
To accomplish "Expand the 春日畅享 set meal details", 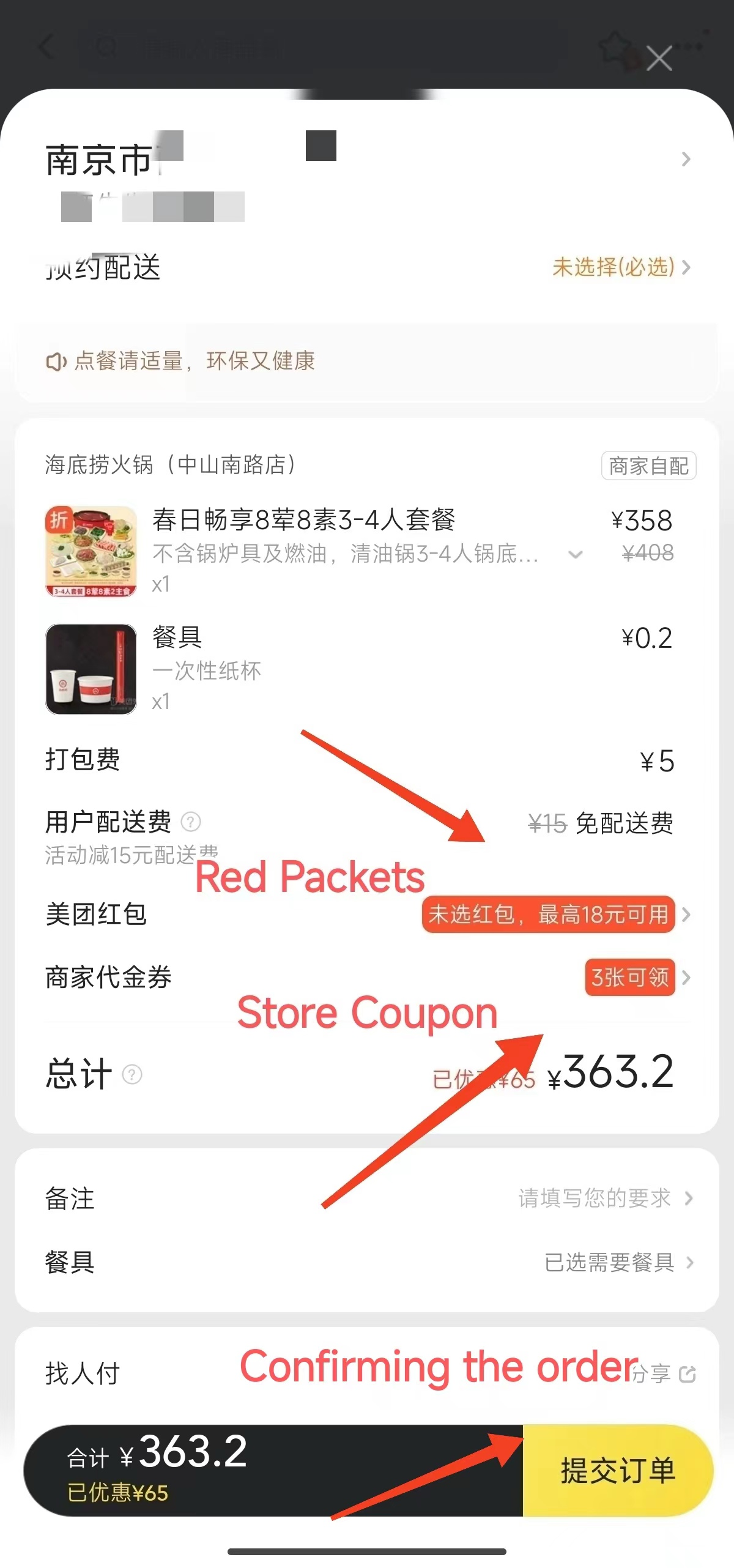I will 575,555.
